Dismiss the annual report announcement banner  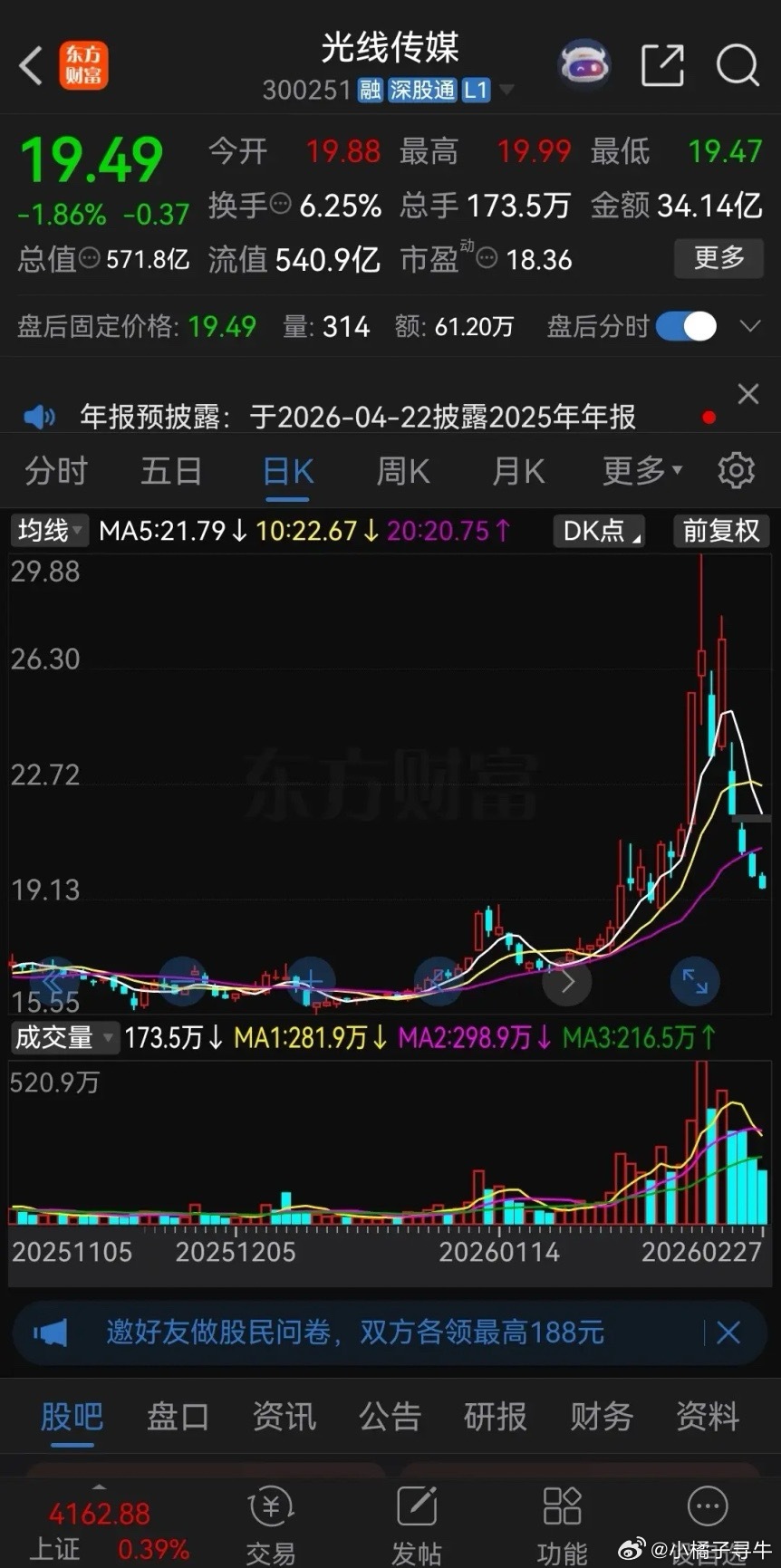point(747,394)
